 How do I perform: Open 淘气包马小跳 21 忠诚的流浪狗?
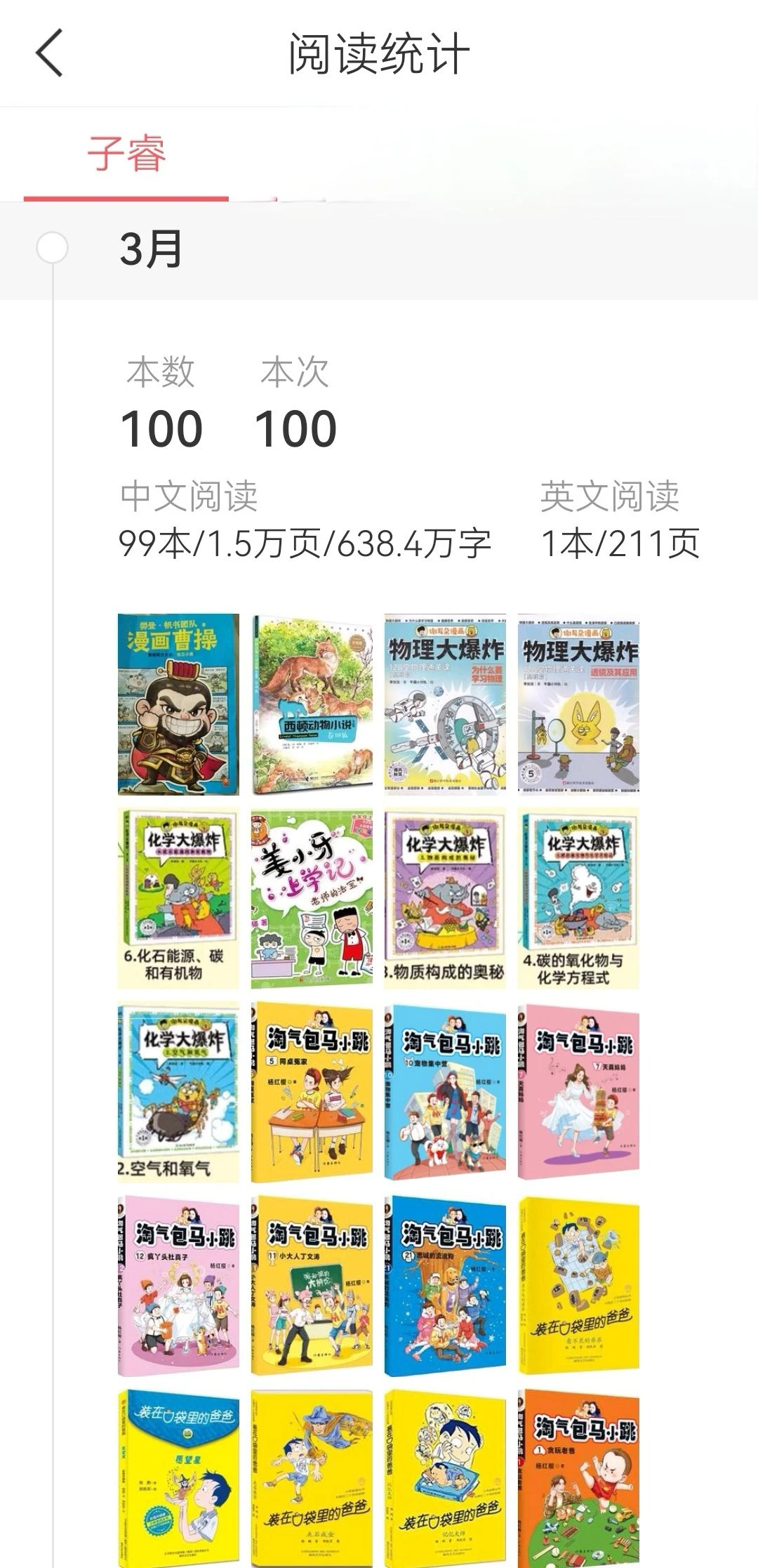pyautogui.click(x=445, y=1286)
